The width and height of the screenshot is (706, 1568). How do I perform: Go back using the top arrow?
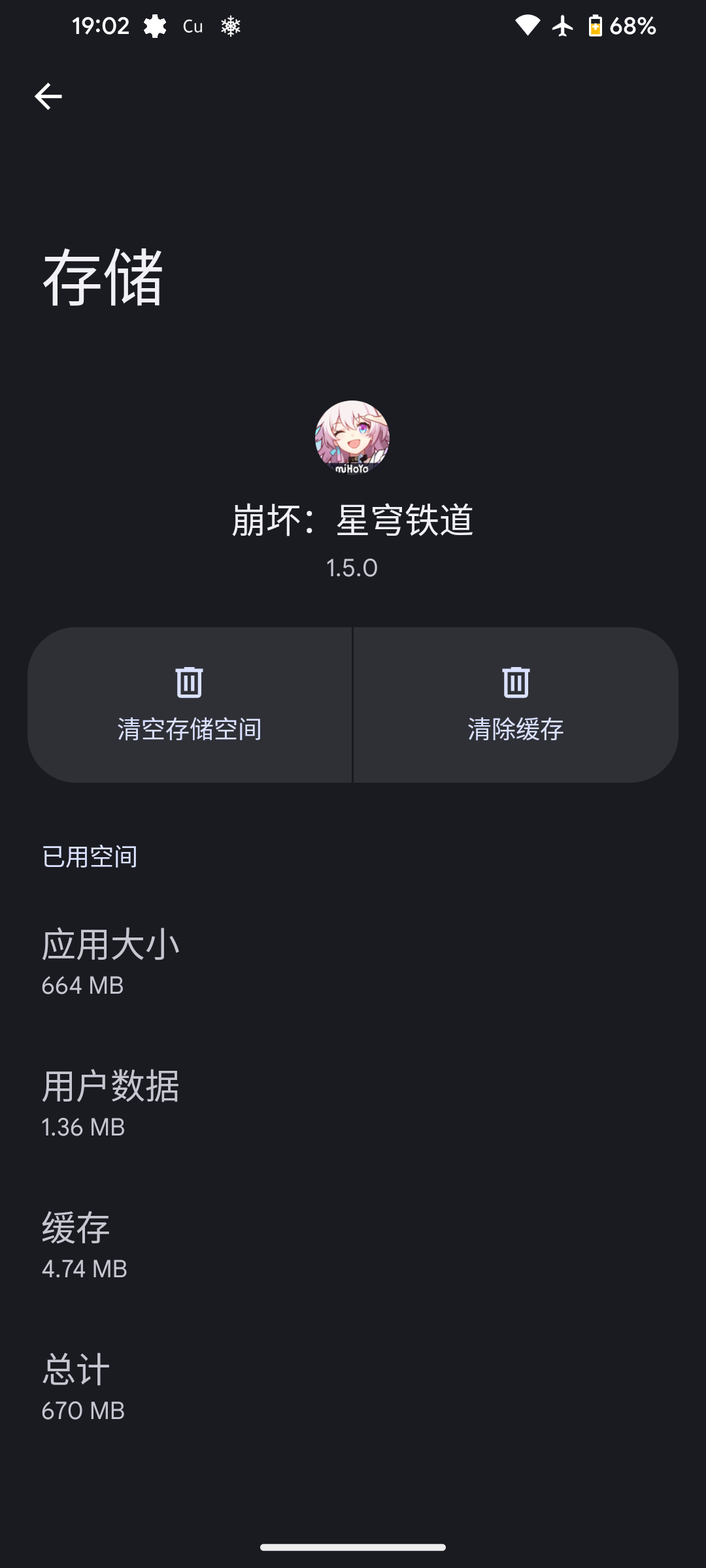click(x=48, y=97)
